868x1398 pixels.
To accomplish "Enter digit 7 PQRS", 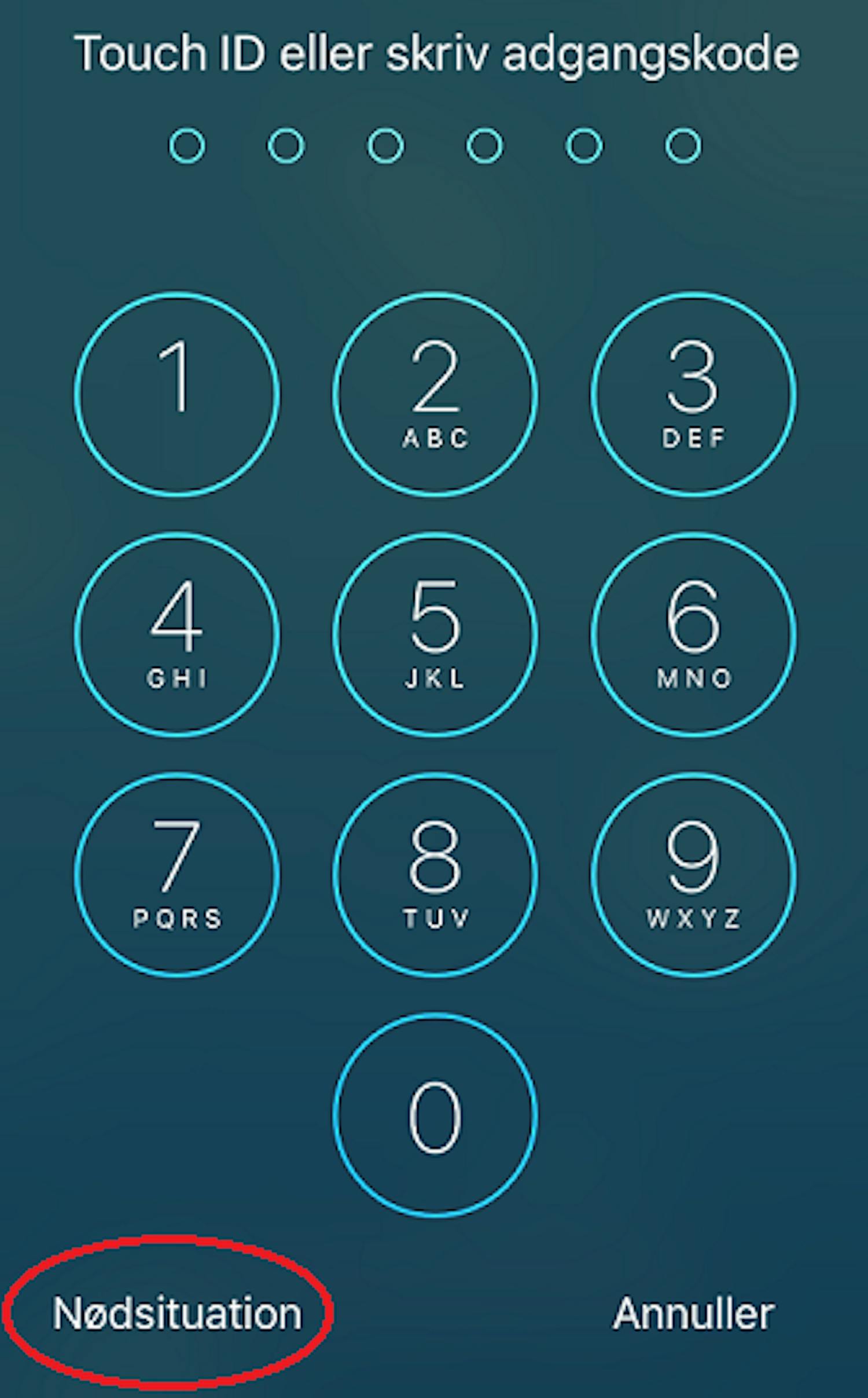I will (176, 875).
